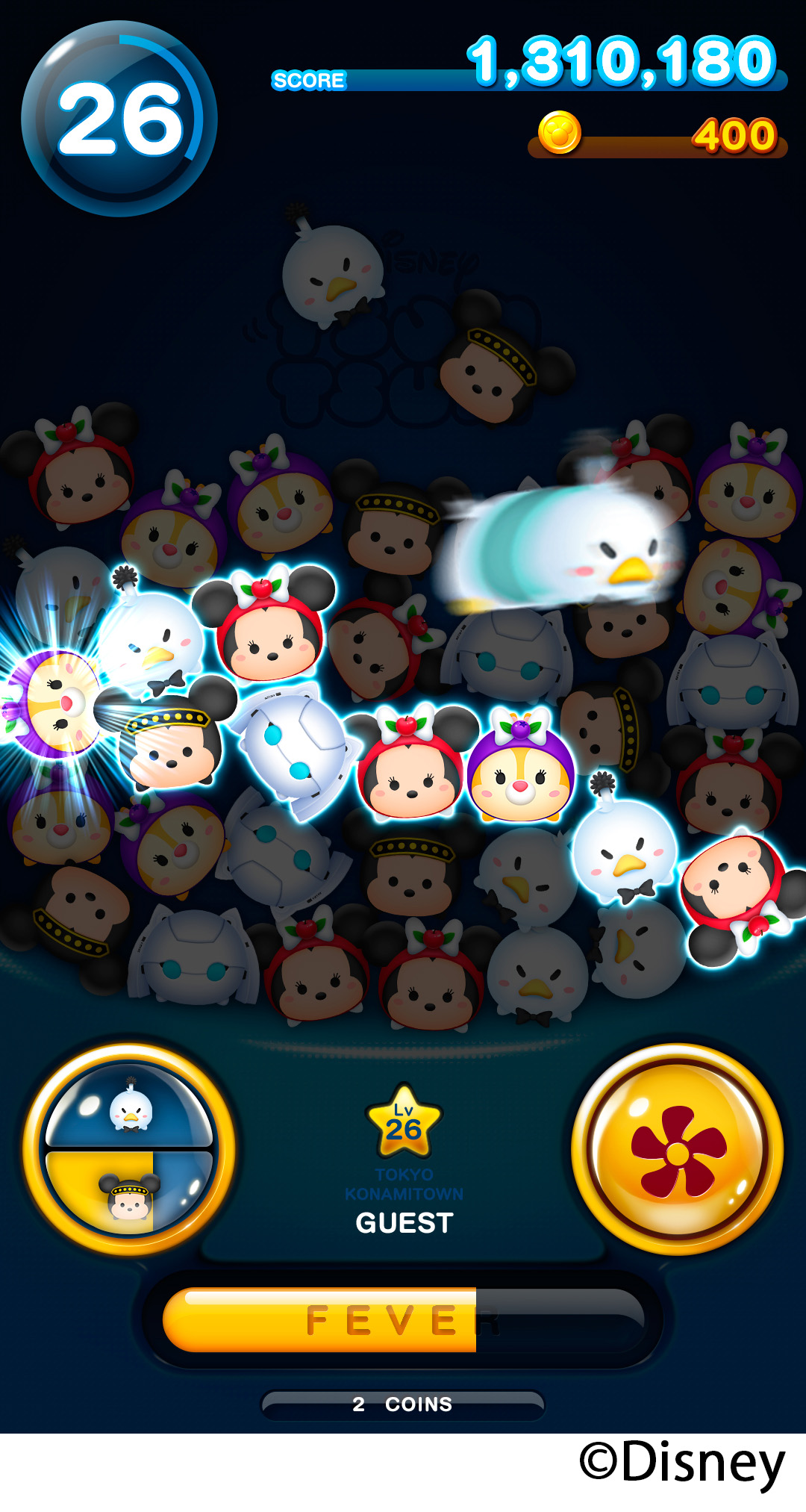806x1512 pixels.
Task: Activate the Tsum skill bubble button
Action: click(x=129, y=1148)
